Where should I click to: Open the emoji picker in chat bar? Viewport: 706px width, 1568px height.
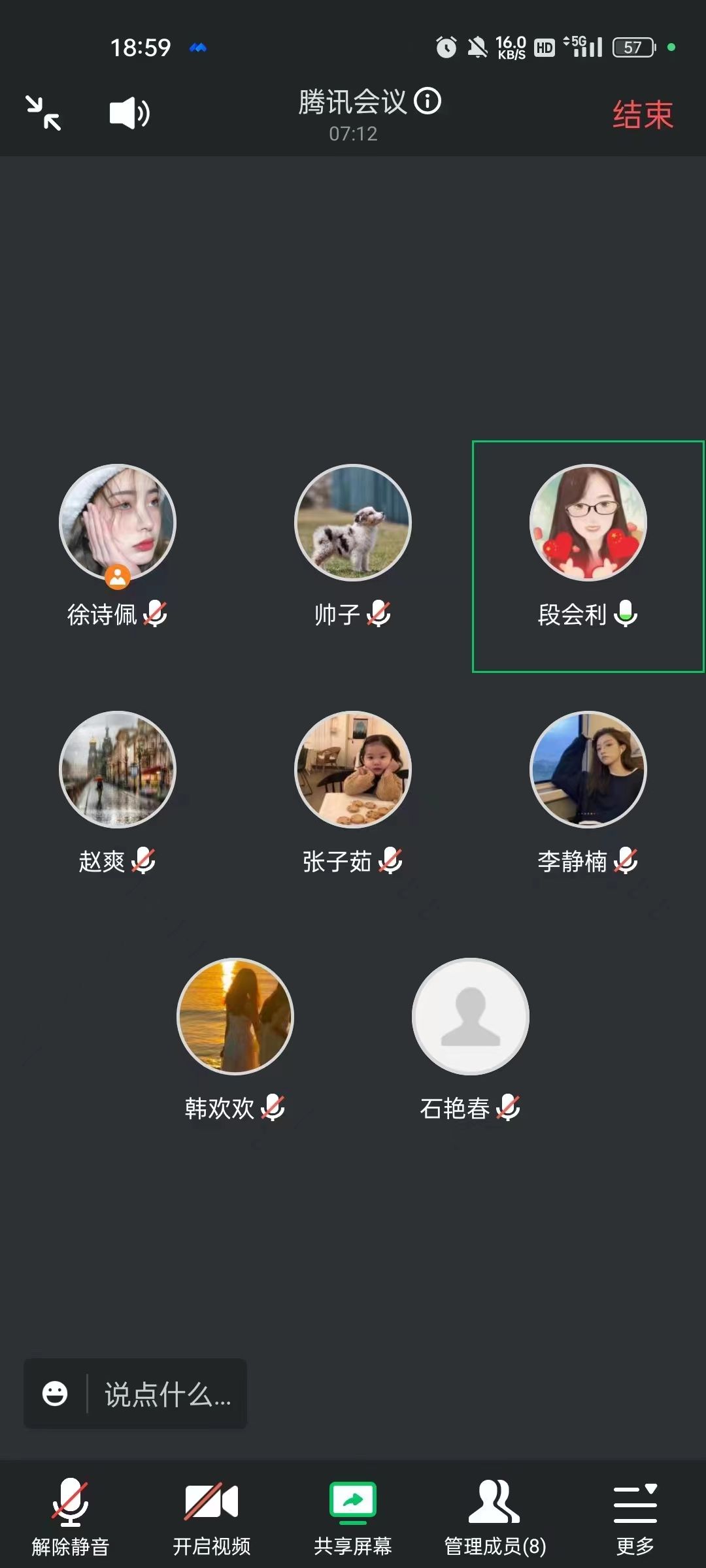[x=55, y=1394]
